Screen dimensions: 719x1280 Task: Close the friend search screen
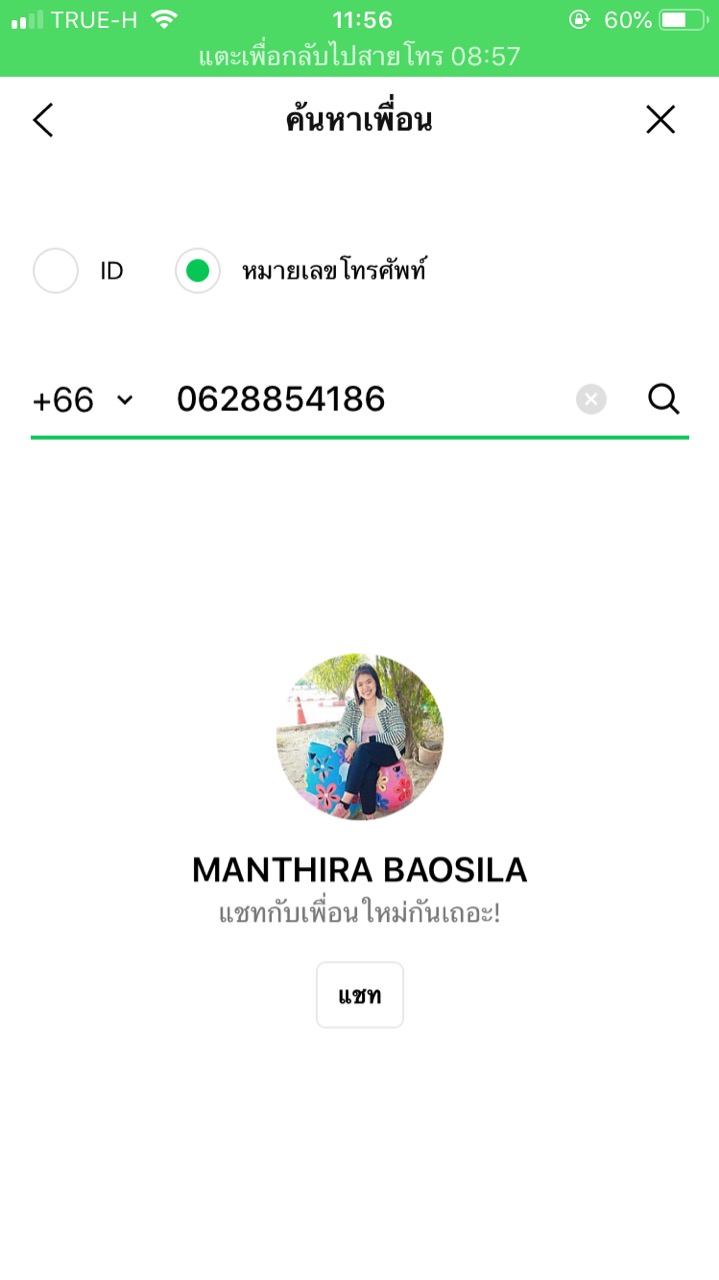point(660,120)
